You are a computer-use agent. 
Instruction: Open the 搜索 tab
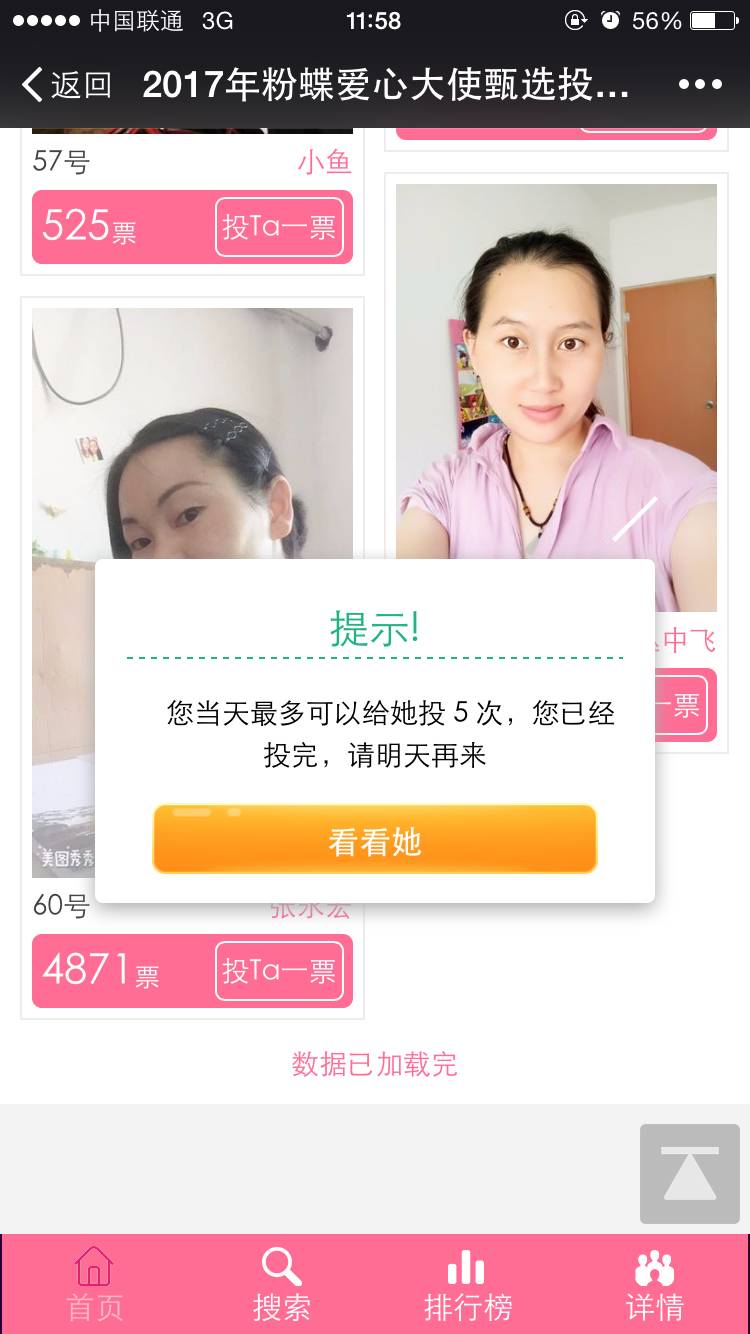point(281,1284)
